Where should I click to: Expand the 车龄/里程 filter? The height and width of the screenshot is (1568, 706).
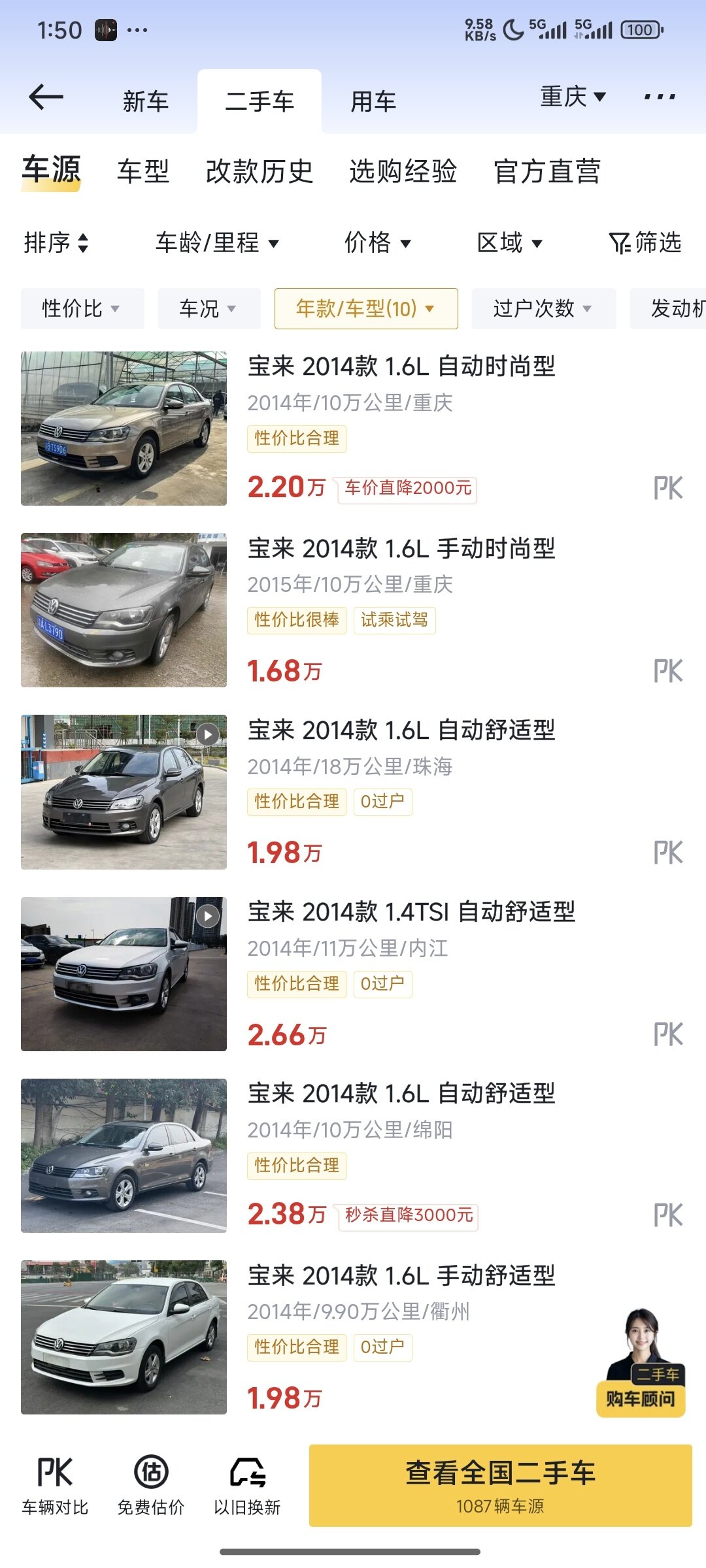click(217, 243)
